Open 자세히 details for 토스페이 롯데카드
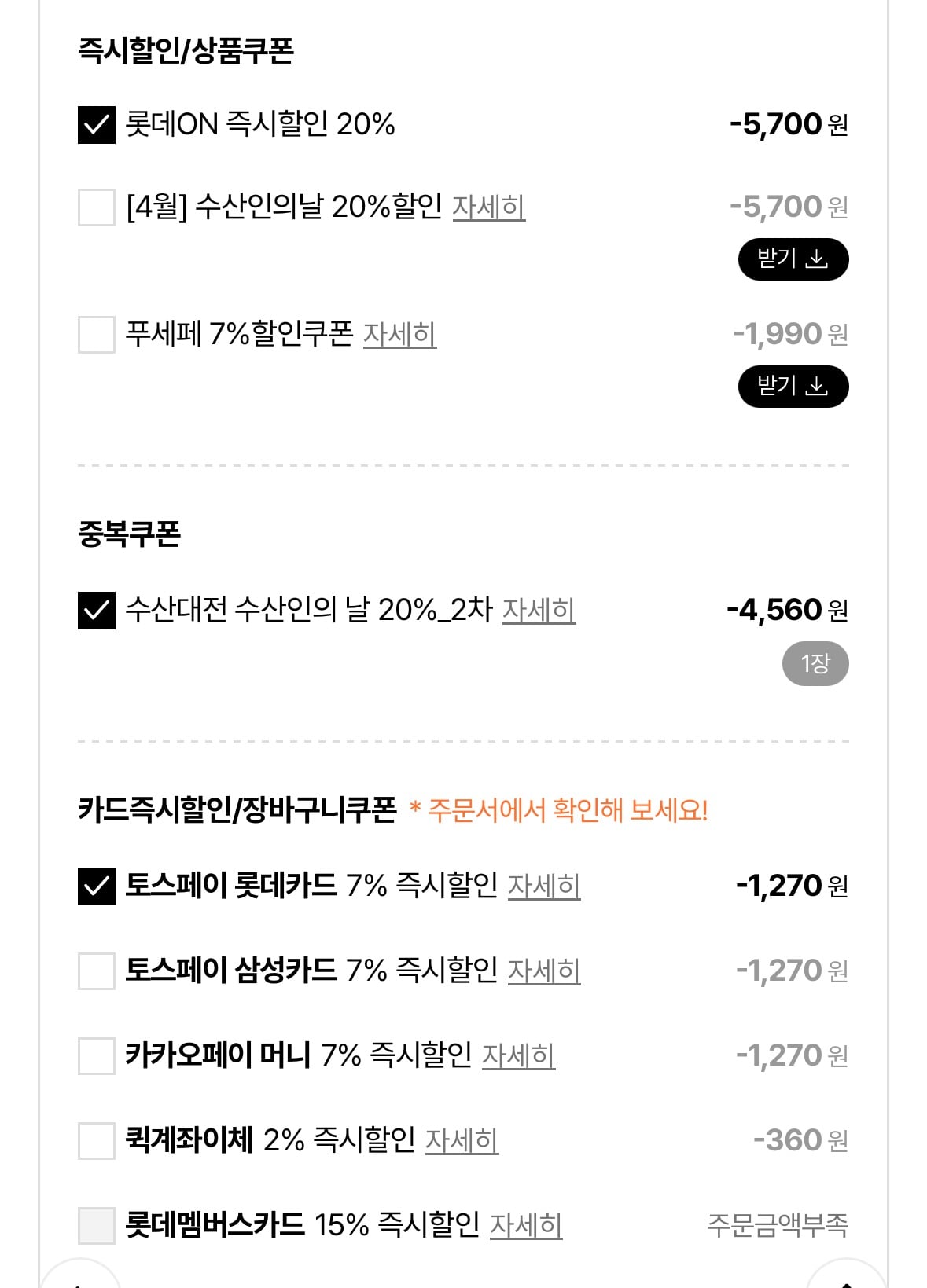The width and height of the screenshot is (927, 1288). tap(543, 886)
